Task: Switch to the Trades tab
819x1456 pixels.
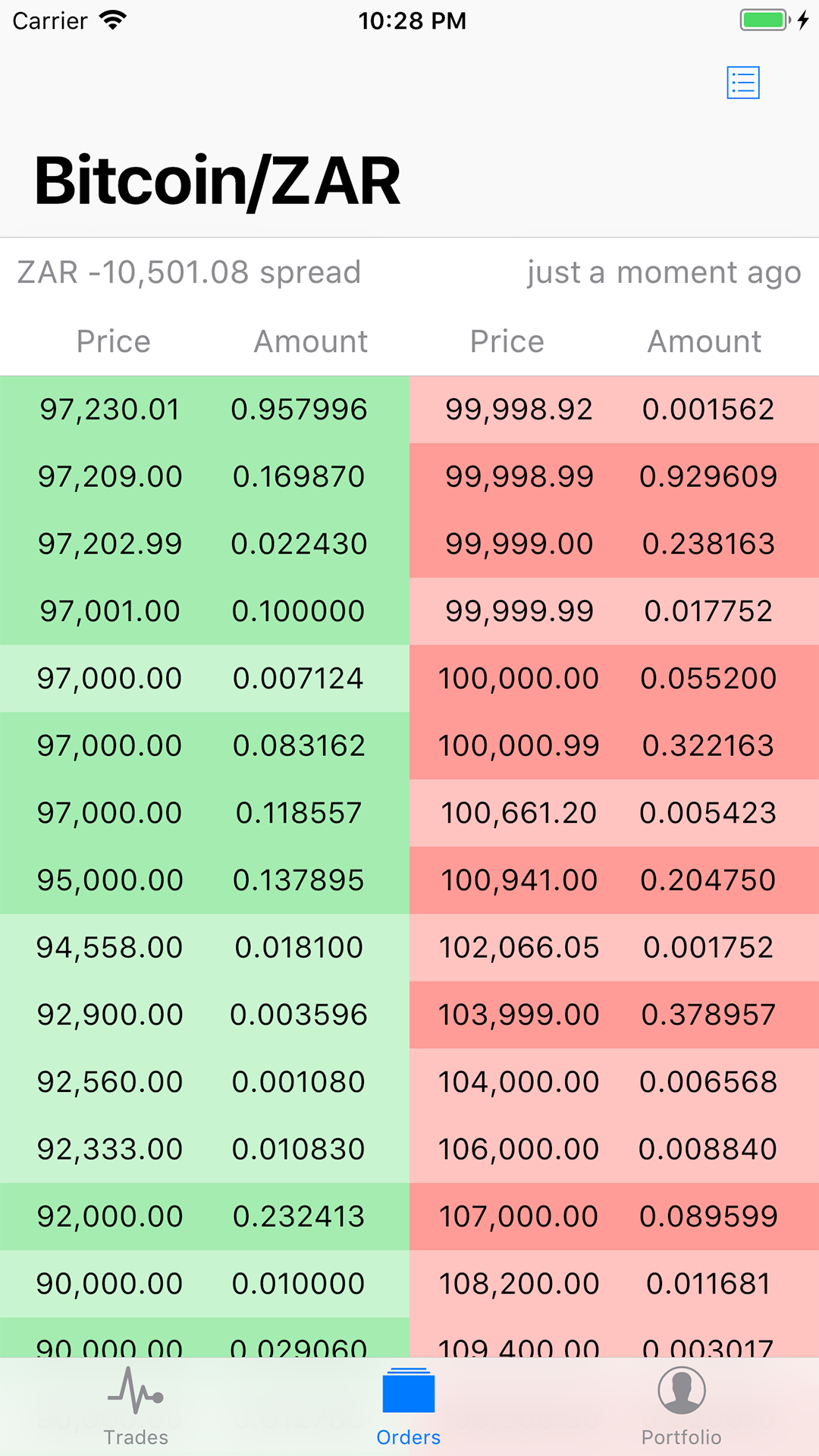Action: pyautogui.click(x=136, y=1407)
